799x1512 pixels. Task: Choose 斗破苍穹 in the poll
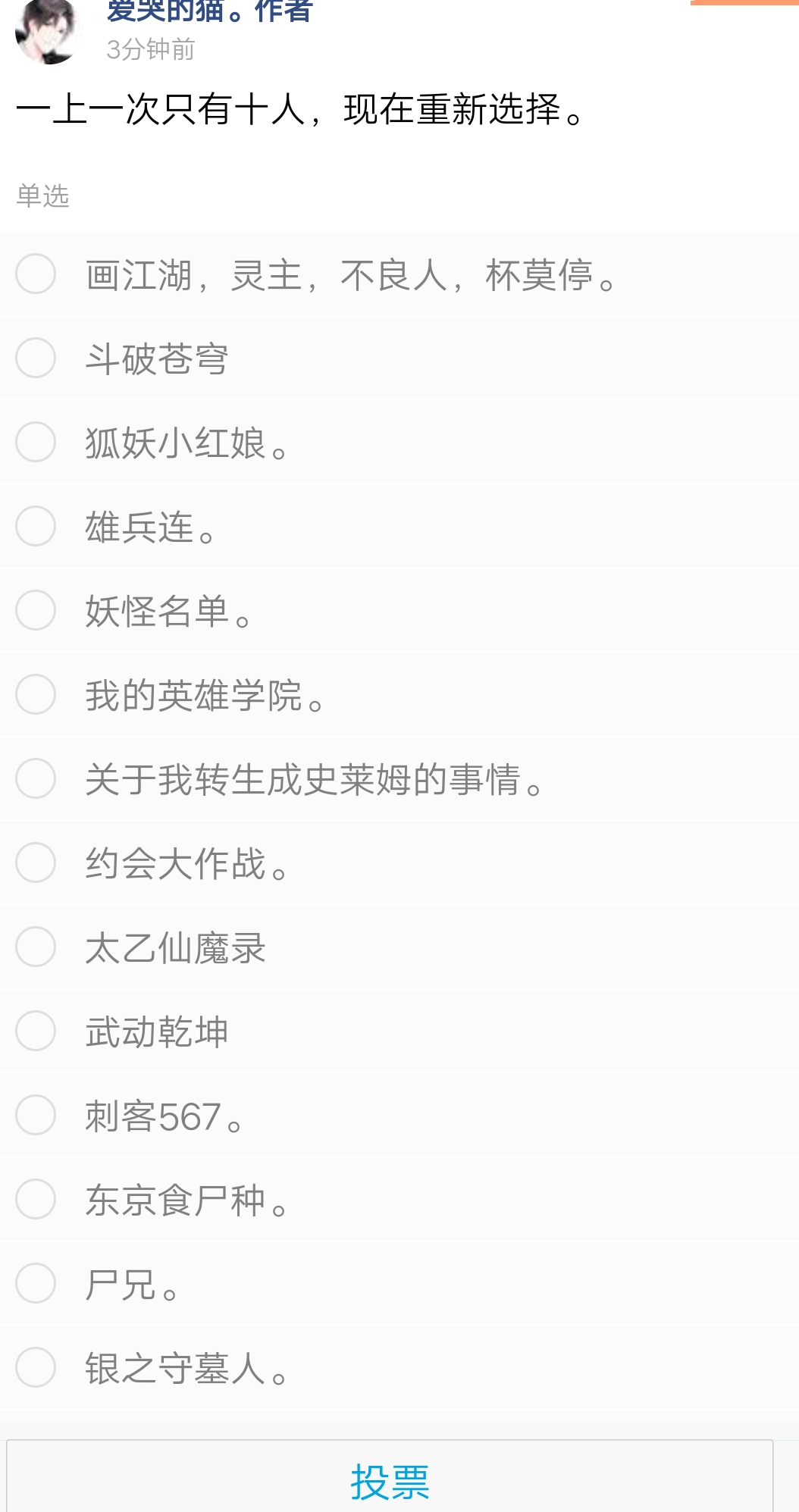tap(36, 358)
